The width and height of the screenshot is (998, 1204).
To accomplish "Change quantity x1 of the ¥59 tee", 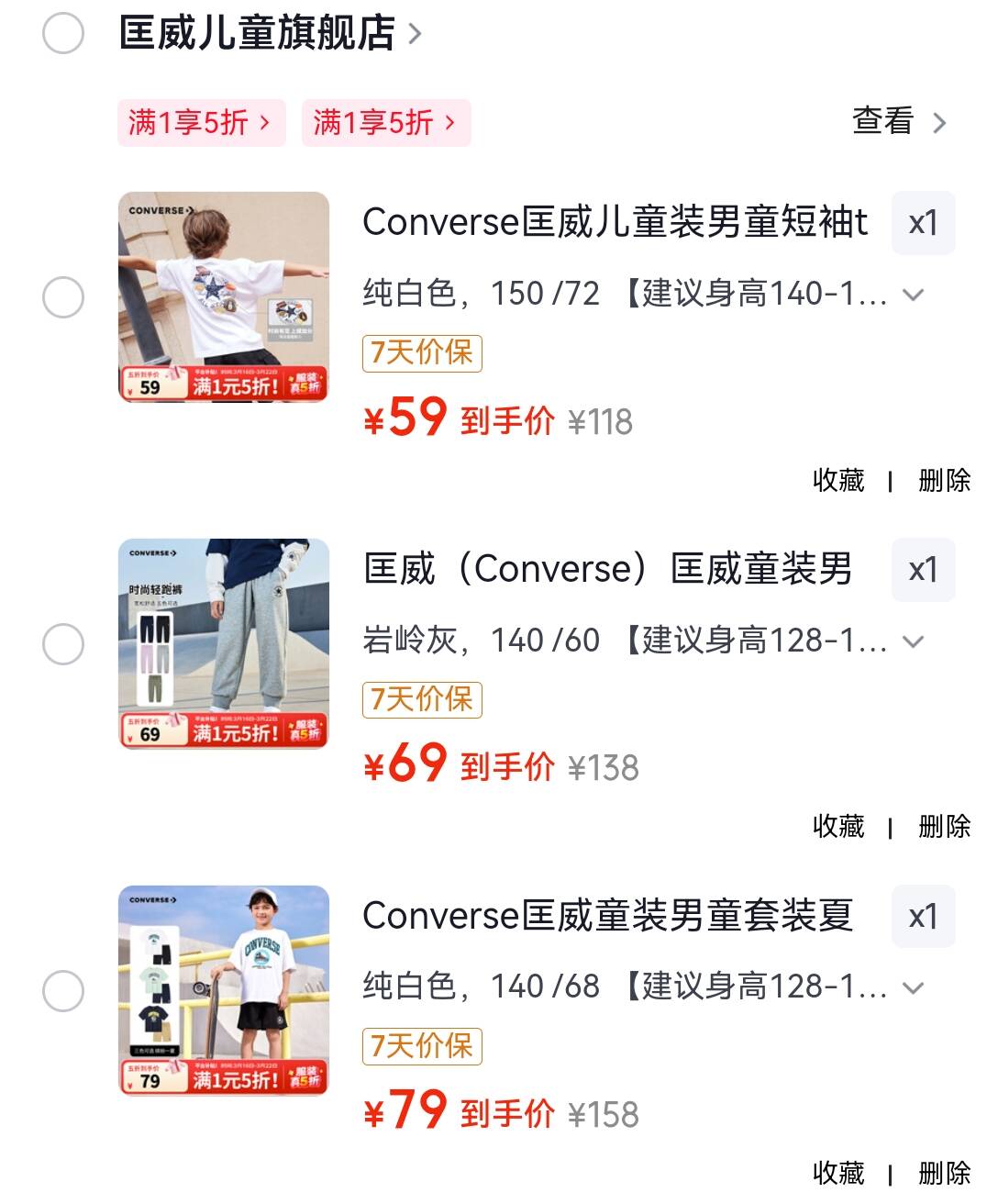I will tap(923, 223).
